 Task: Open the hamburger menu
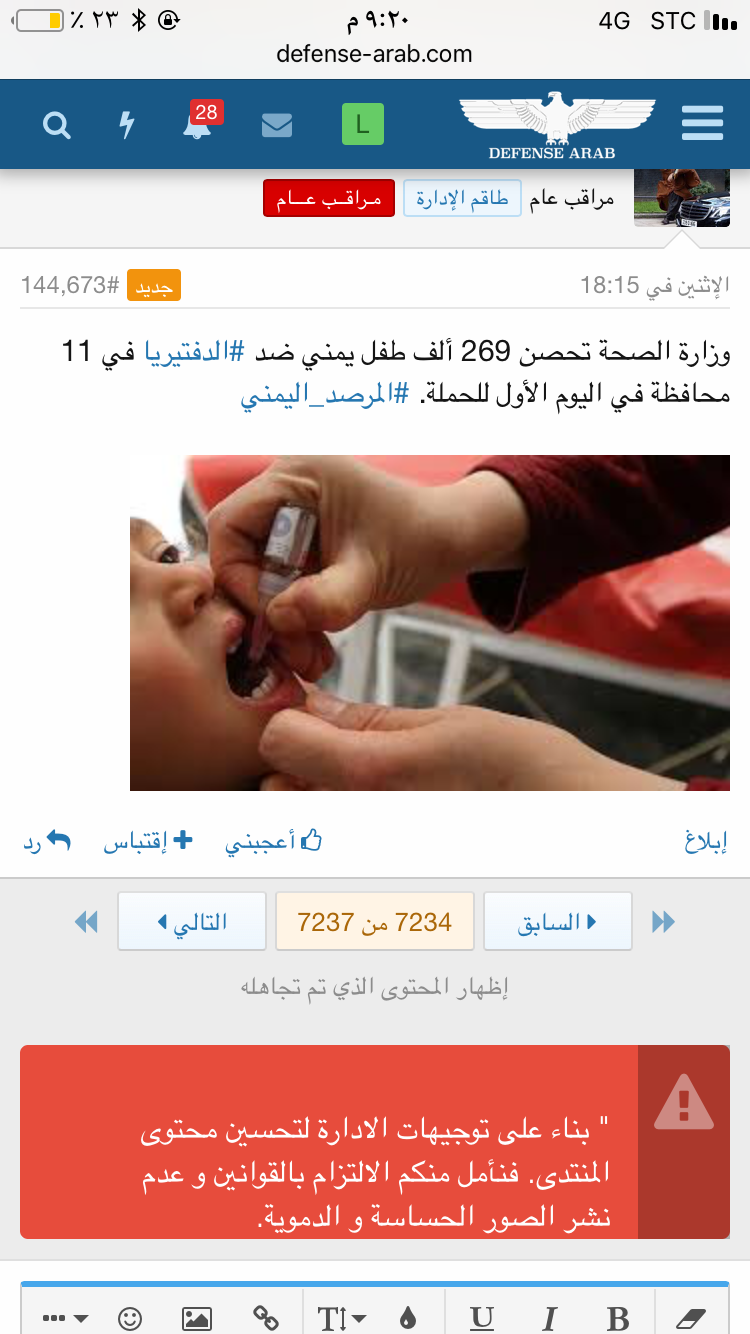click(702, 124)
